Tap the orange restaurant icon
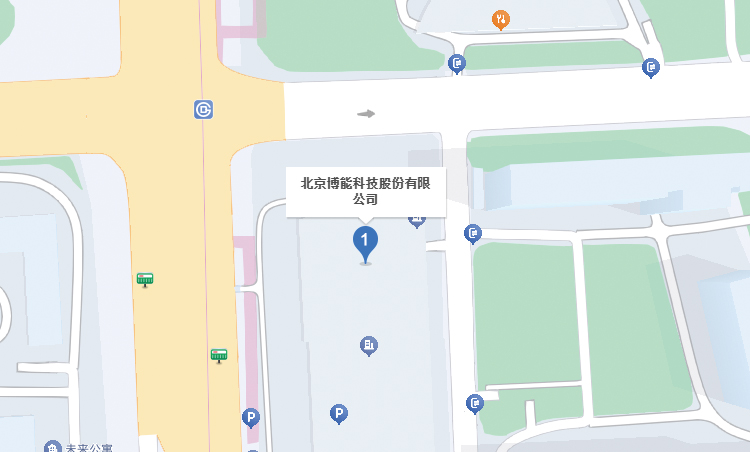 [501, 19]
